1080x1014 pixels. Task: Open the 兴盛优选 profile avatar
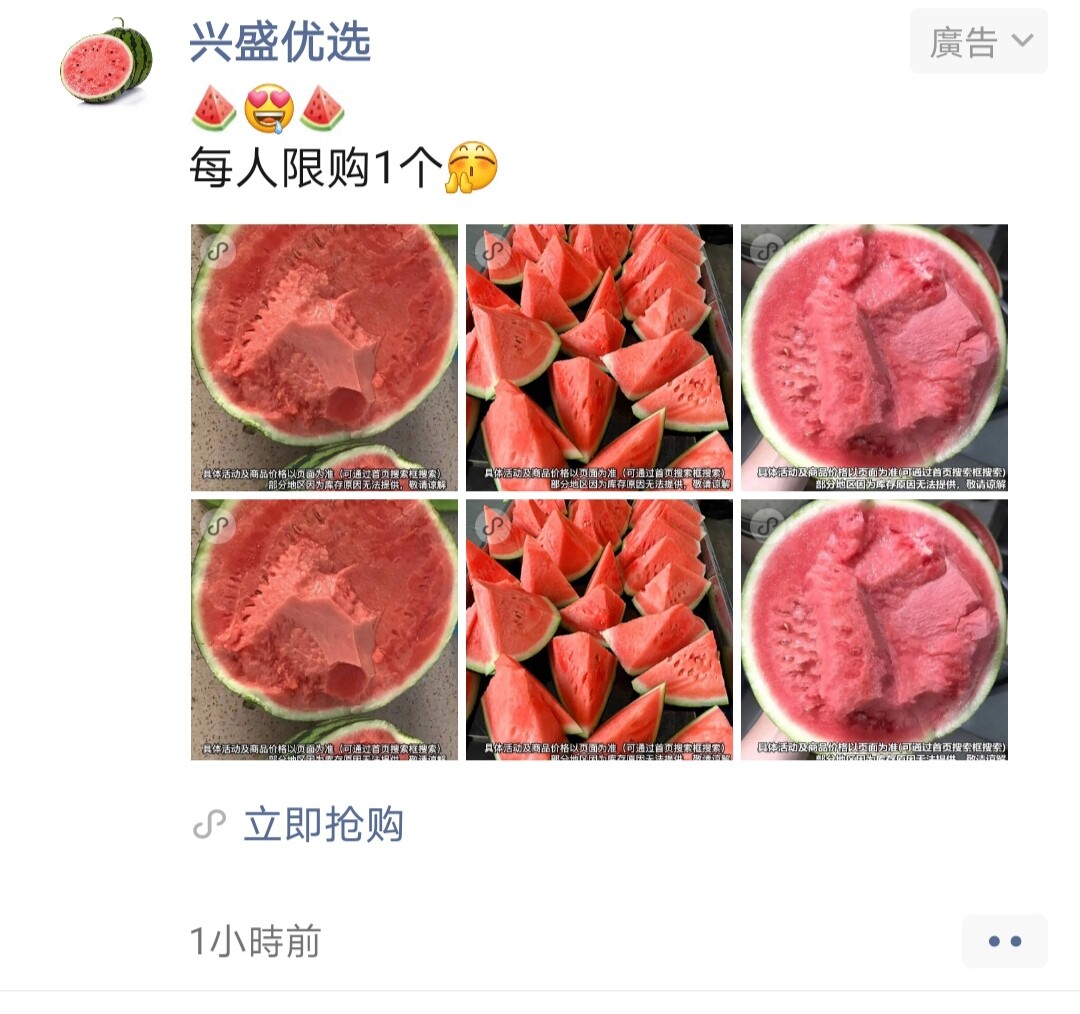(105, 61)
